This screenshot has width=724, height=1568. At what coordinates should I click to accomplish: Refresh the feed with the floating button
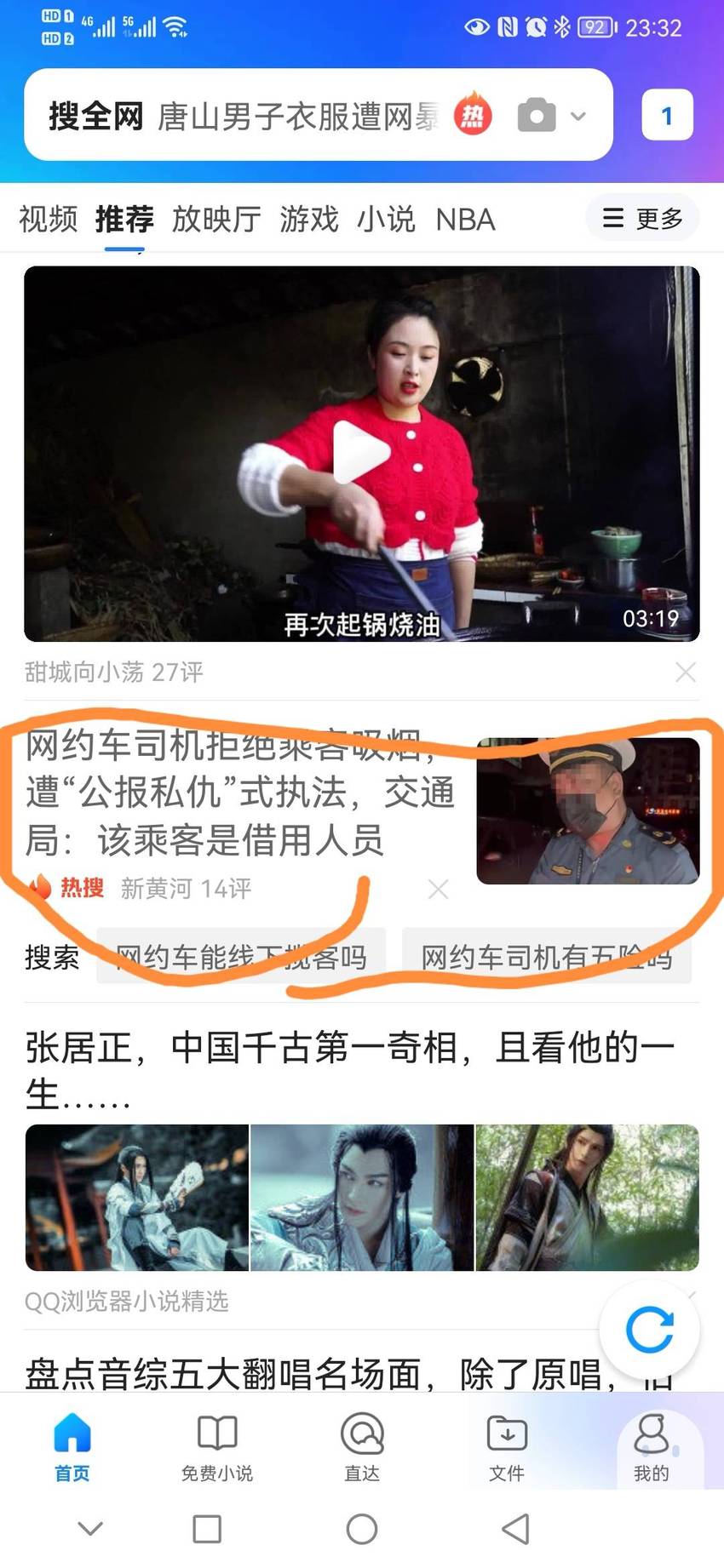pos(649,1329)
